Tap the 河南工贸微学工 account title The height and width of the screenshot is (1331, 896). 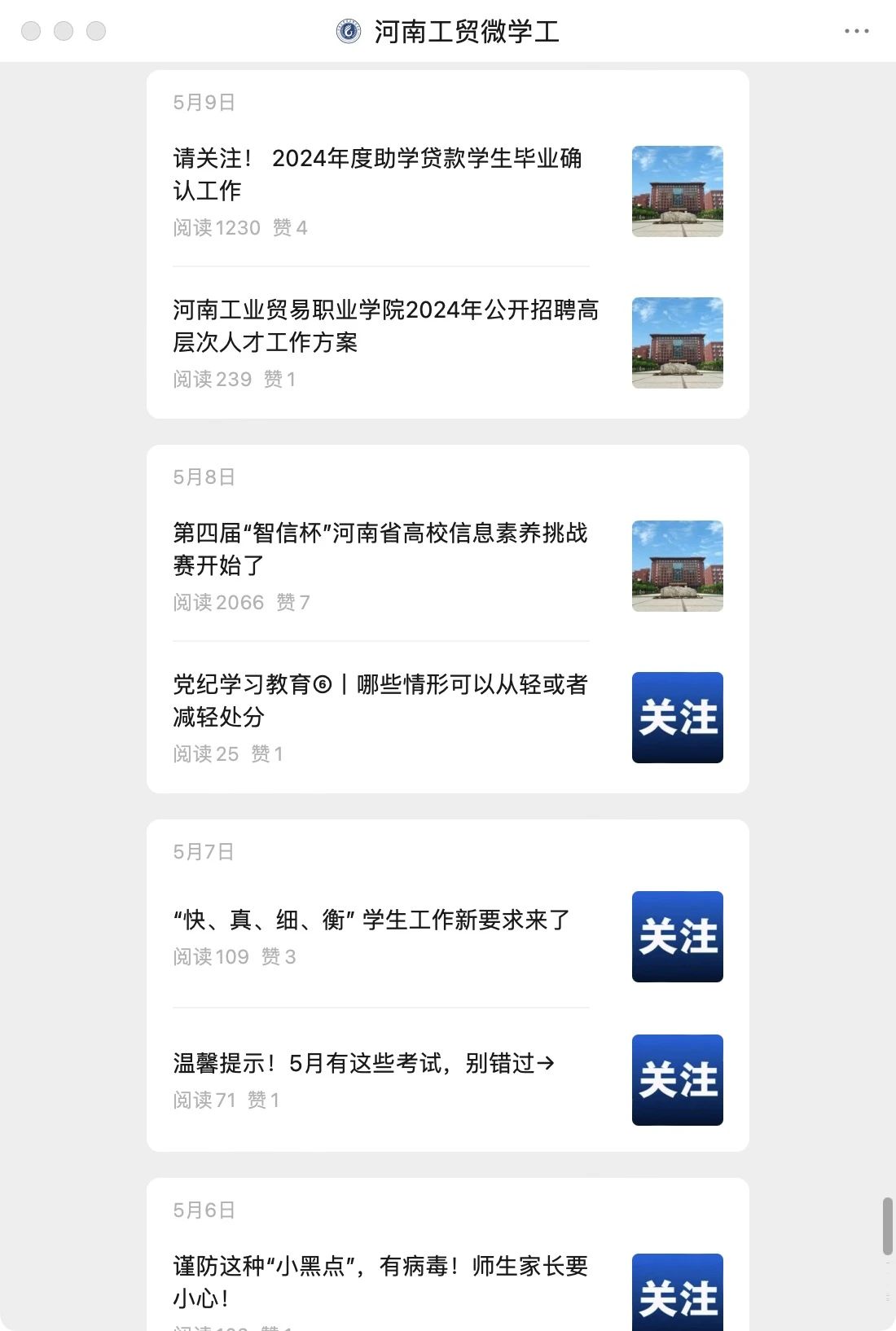point(466,32)
